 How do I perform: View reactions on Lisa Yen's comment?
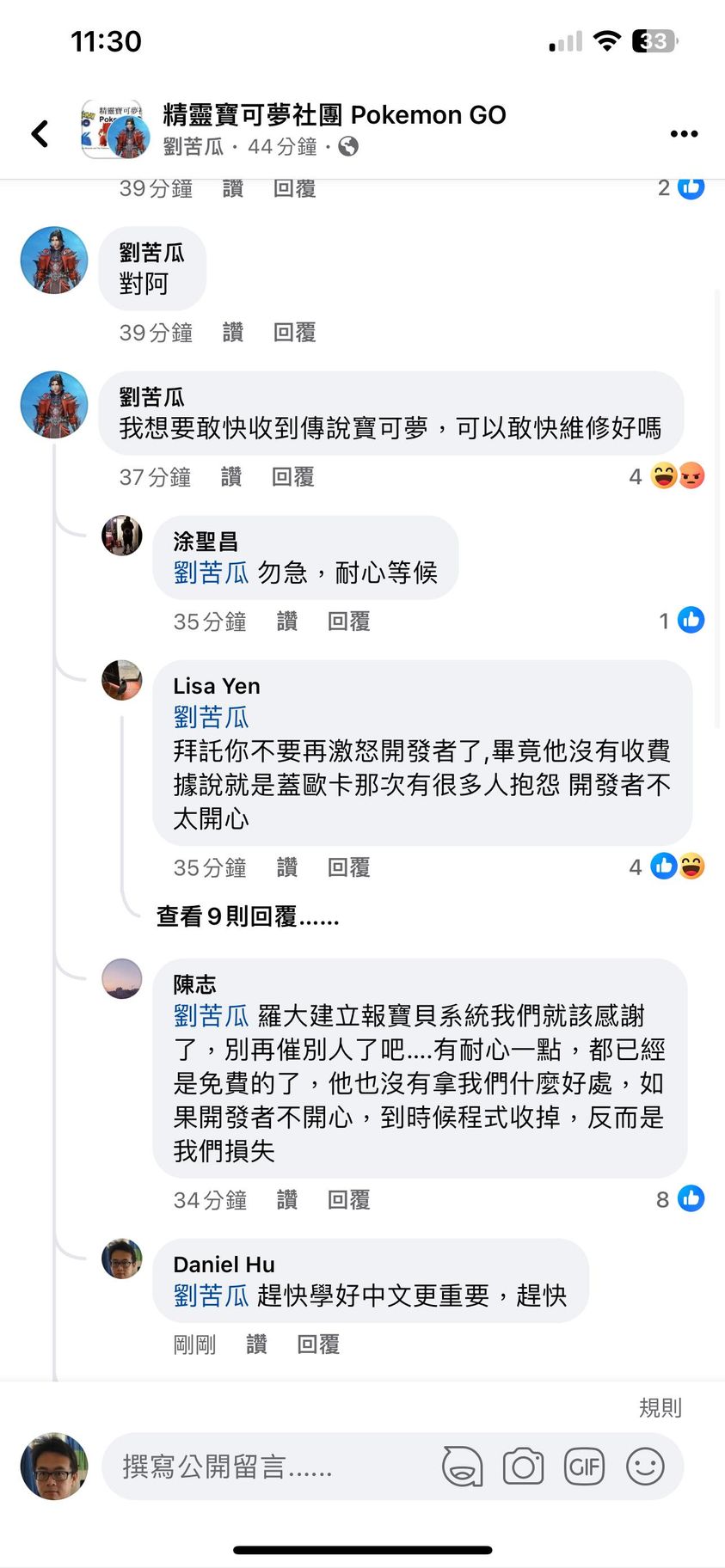pos(667,867)
